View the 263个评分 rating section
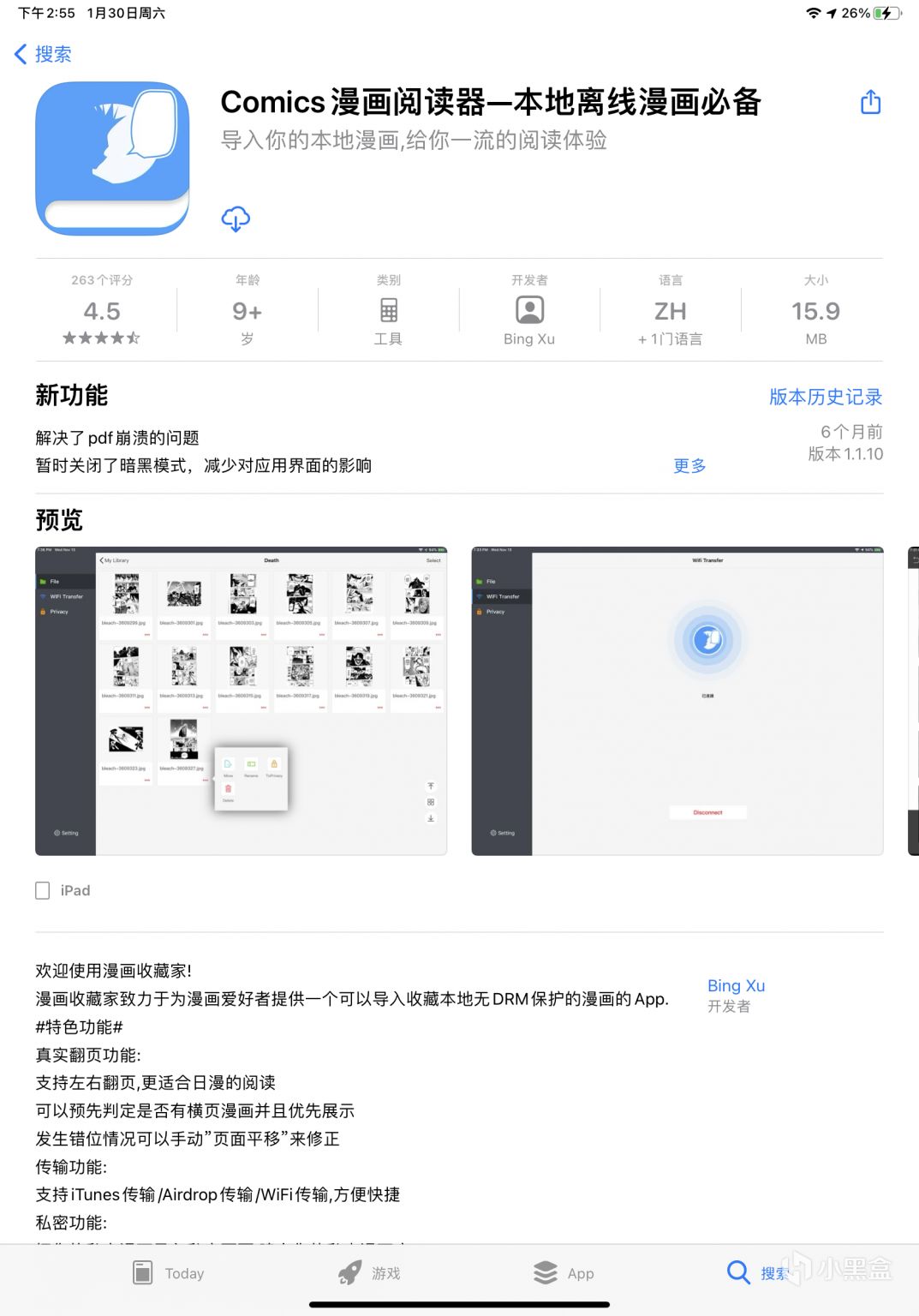This screenshot has width=919, height=1316. point(102,310)
